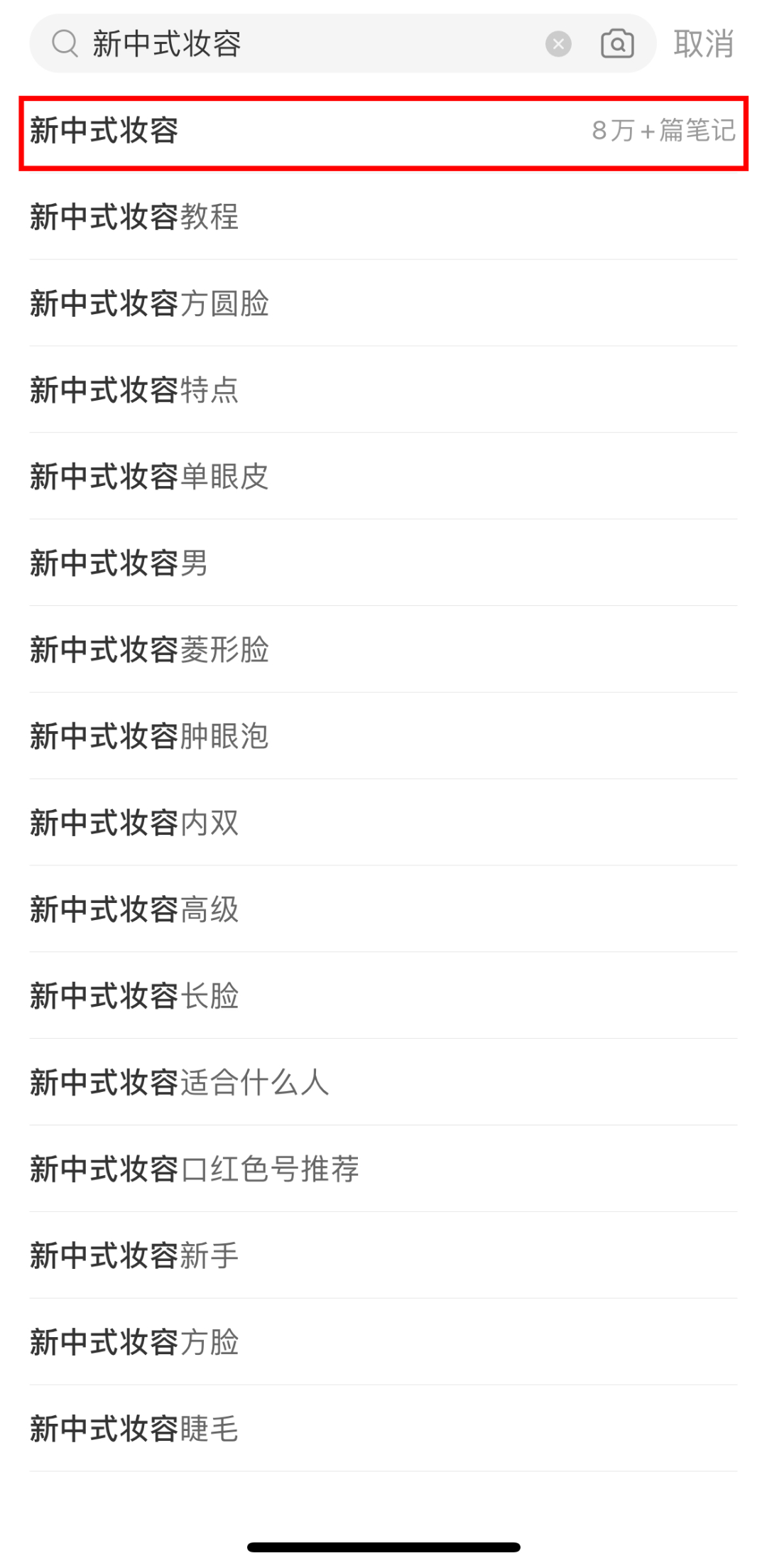Tap 取消 to cancel search
This screenshot has height=1568, width=767.
pyautogui.click(x=703, y=44)
